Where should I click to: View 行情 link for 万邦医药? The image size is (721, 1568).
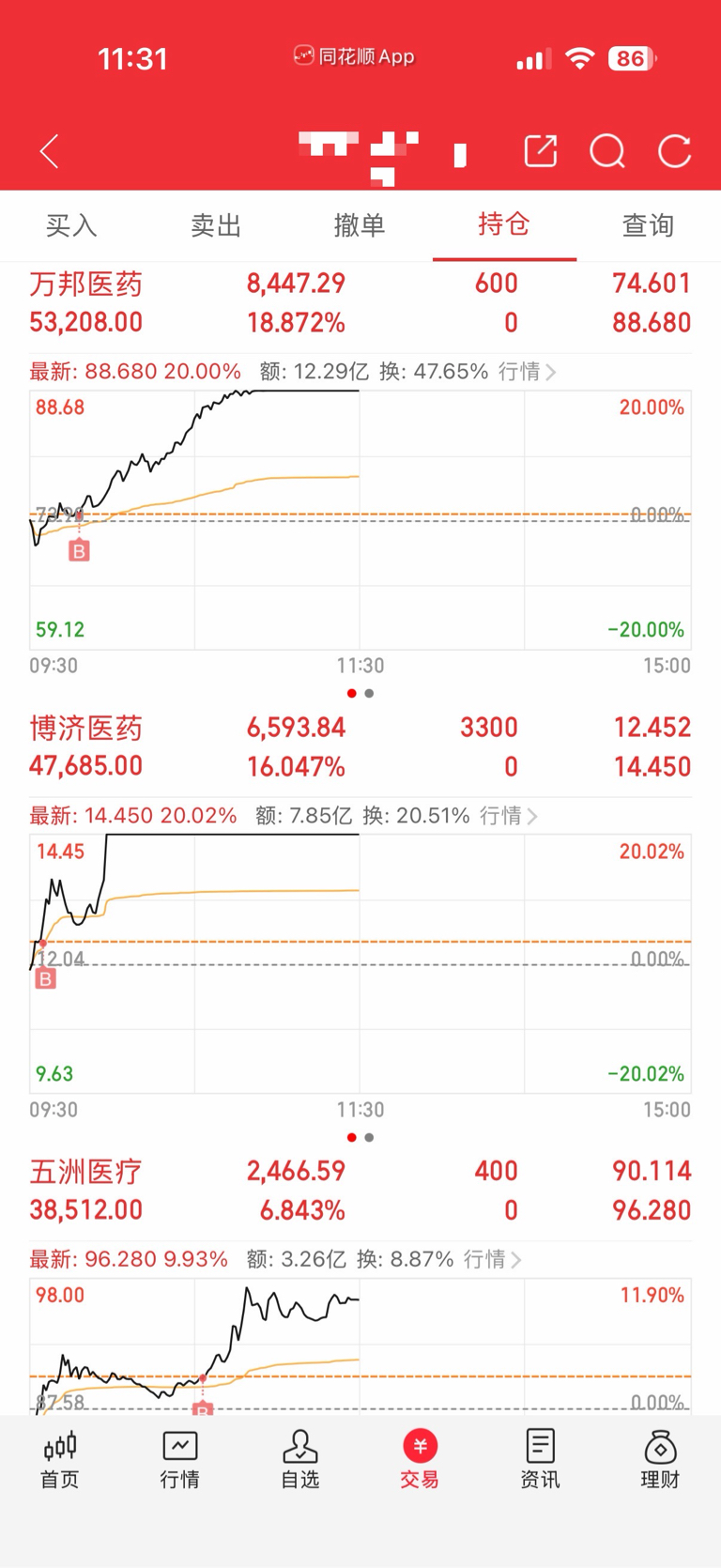(527, 372)
